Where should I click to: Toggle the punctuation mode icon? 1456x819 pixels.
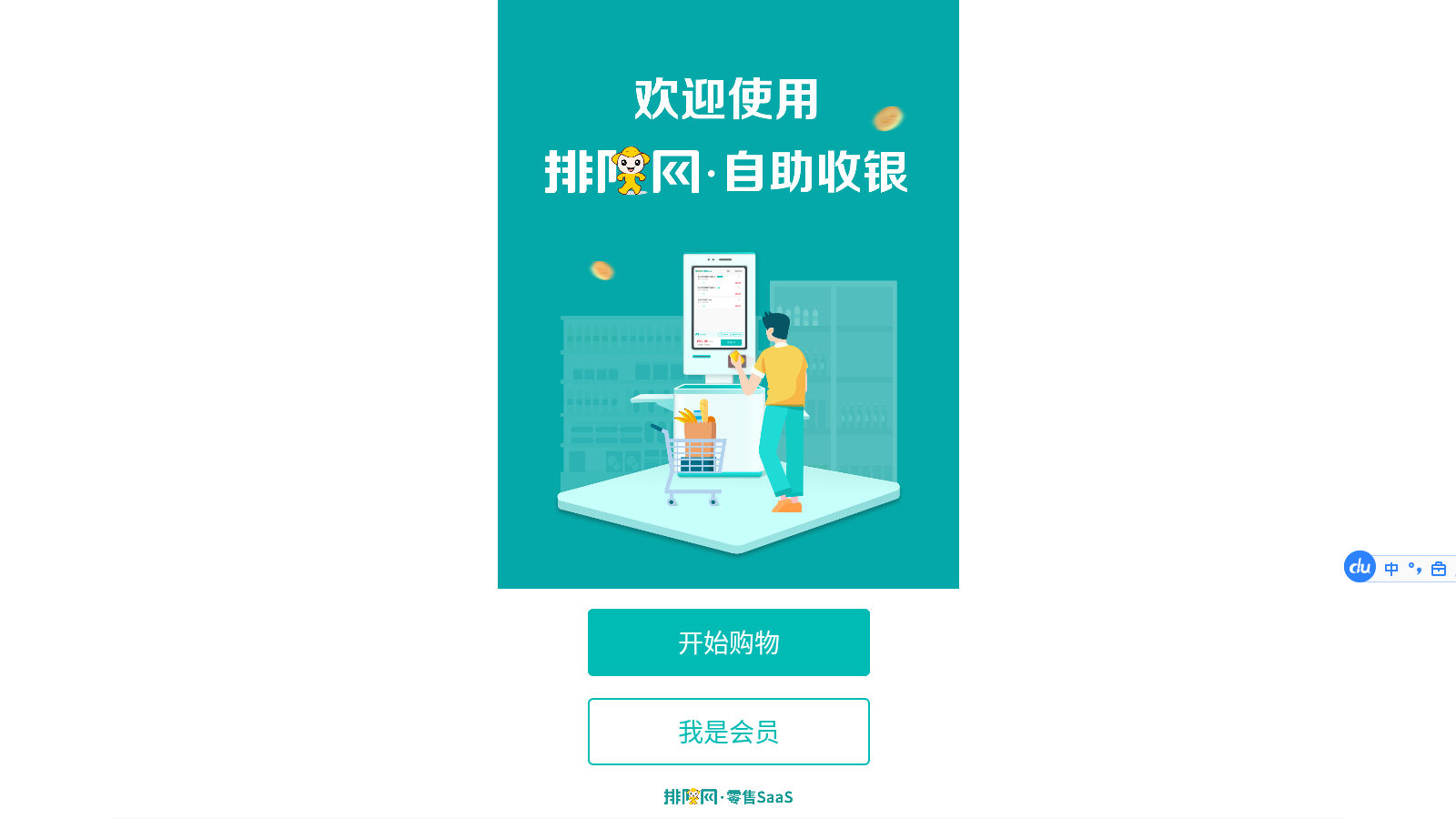pyautogui.click(x=1415, y=569)
